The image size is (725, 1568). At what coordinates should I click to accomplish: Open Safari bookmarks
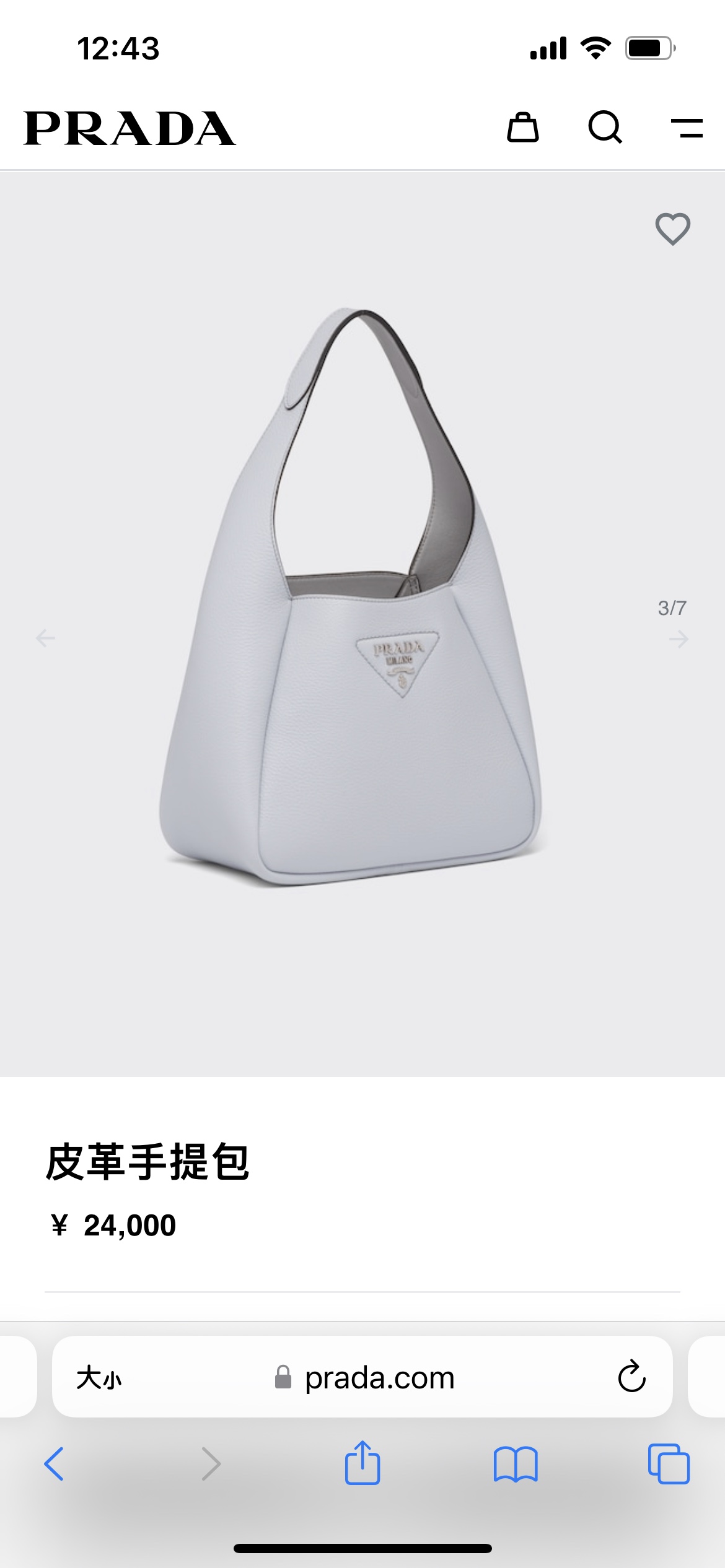tap(516, 1464)
